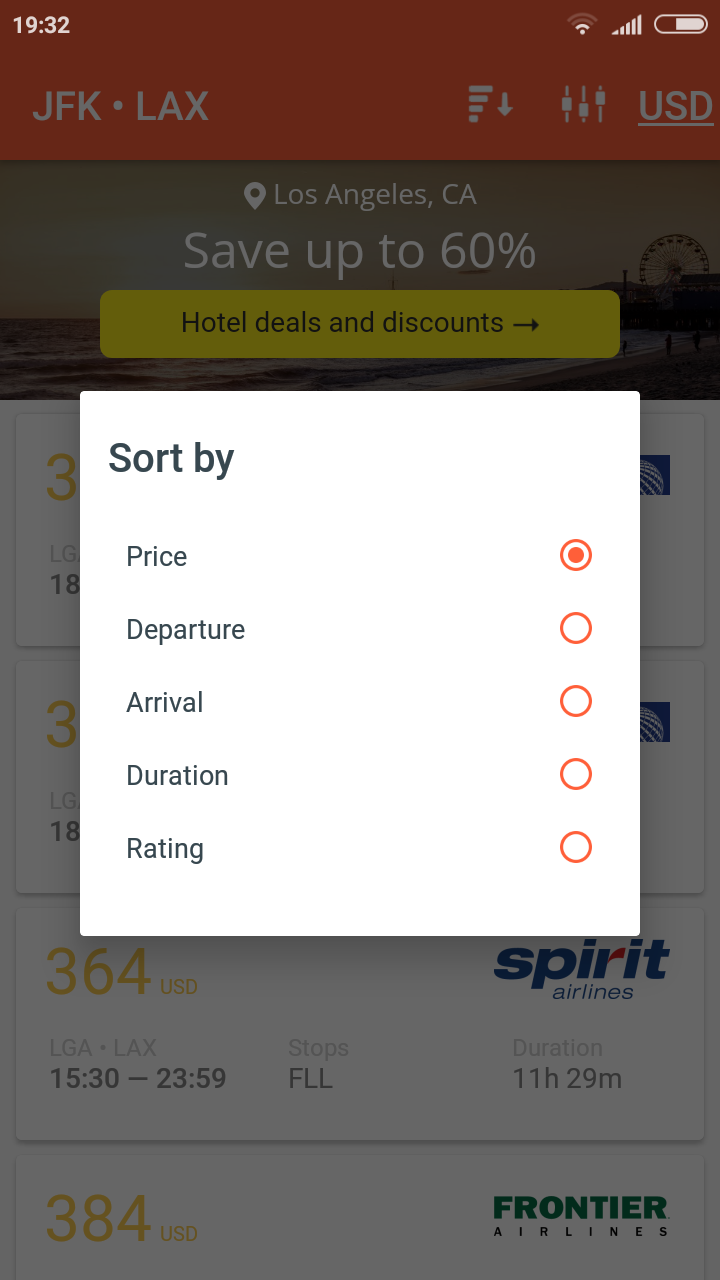
Task: Sort flights by Departure
Action: [x=575, y=628]
